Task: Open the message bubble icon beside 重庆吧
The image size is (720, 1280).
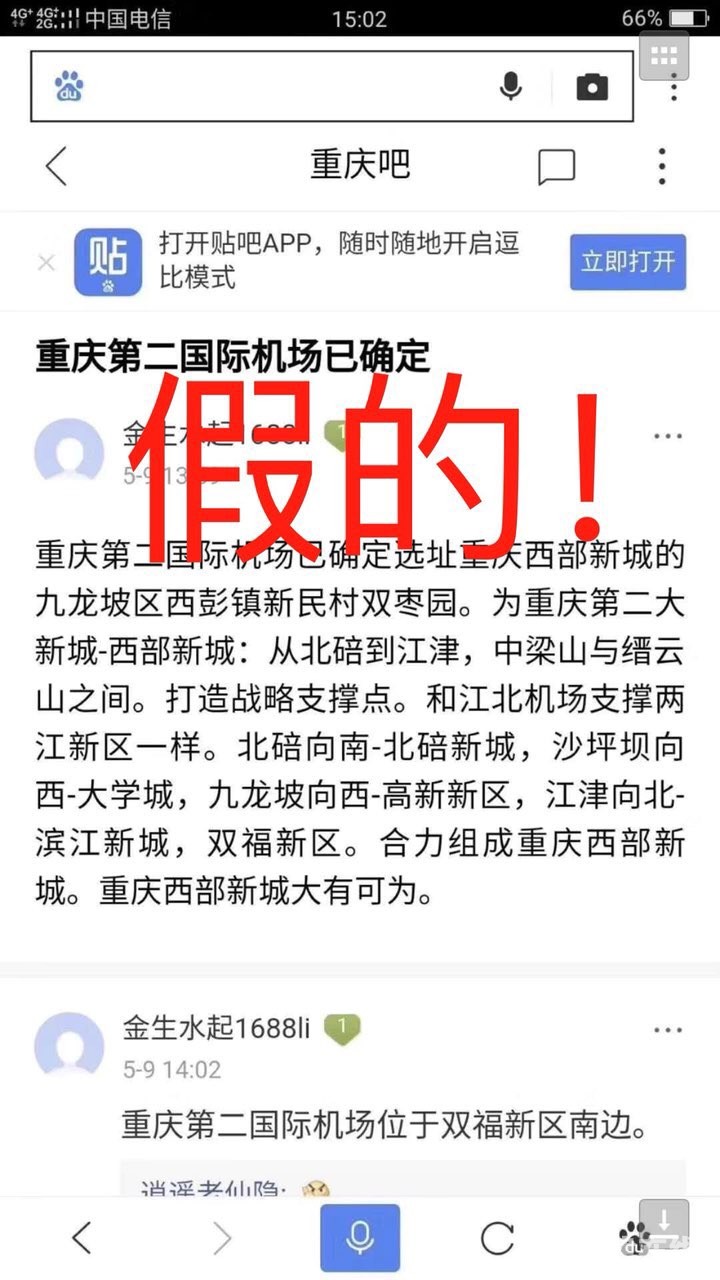Action: pos(556,167)
